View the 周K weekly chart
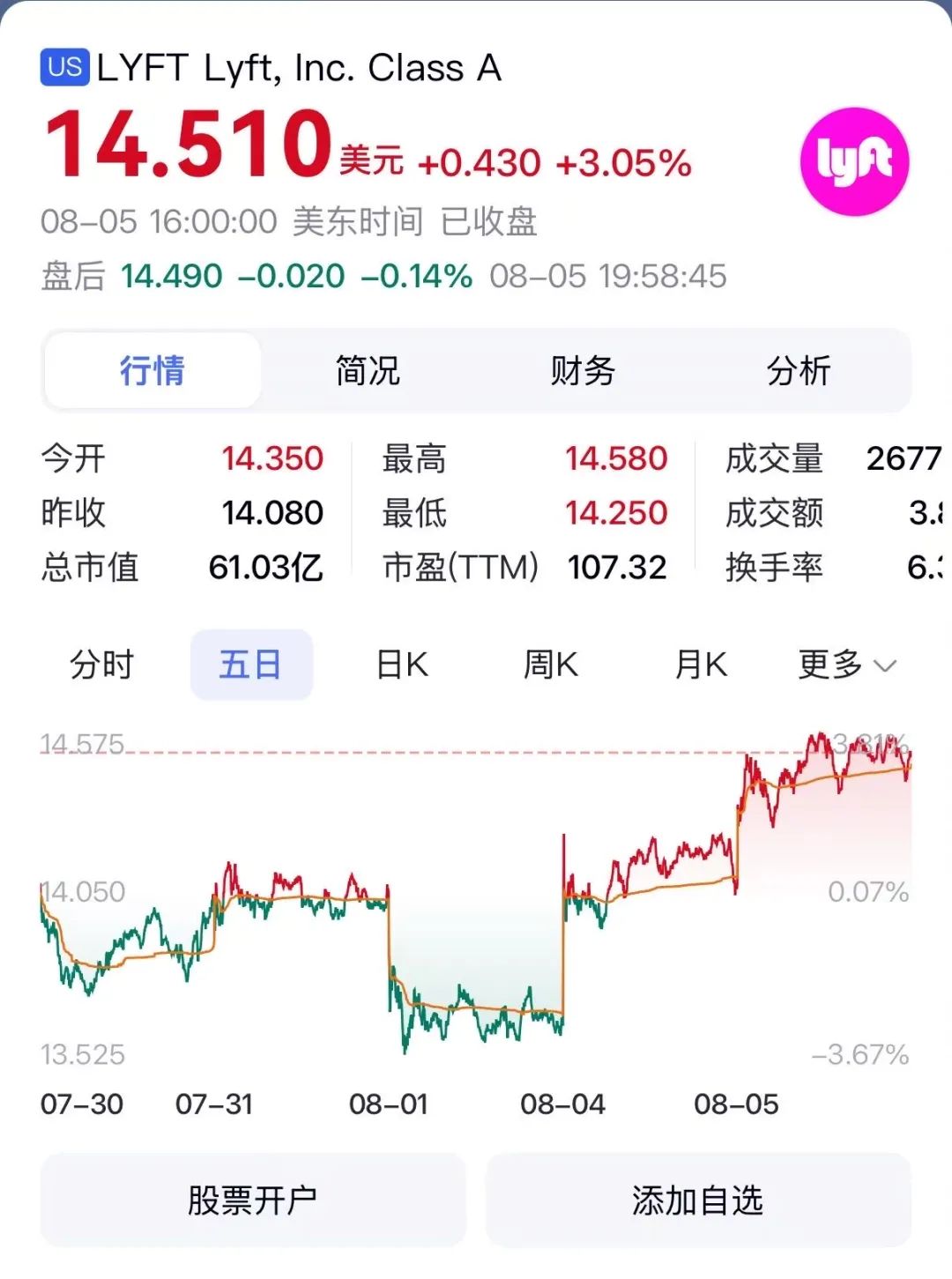The image size is (952, 1279). 551,665
